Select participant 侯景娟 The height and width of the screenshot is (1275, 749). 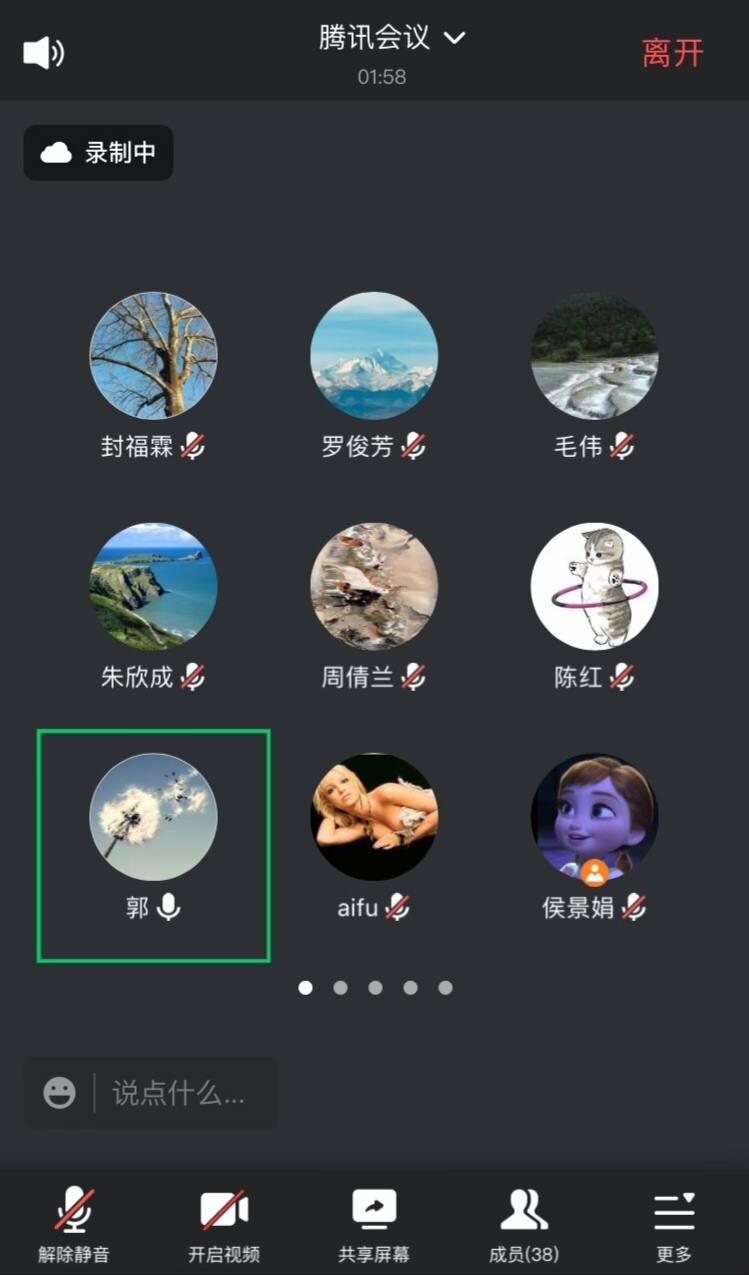tap(594, 818)
